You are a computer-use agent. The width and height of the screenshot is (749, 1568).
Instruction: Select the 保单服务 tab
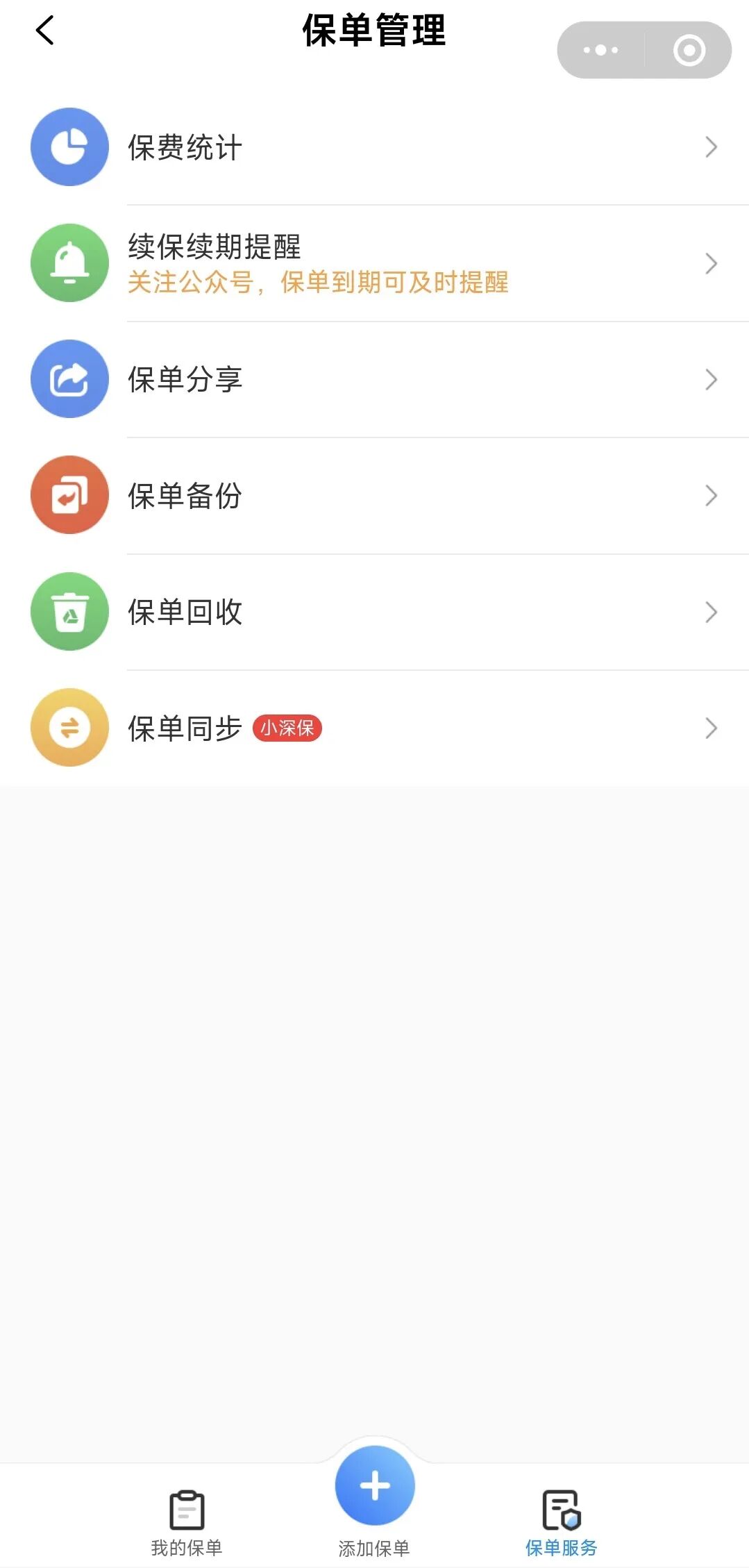coord(562,1522)
